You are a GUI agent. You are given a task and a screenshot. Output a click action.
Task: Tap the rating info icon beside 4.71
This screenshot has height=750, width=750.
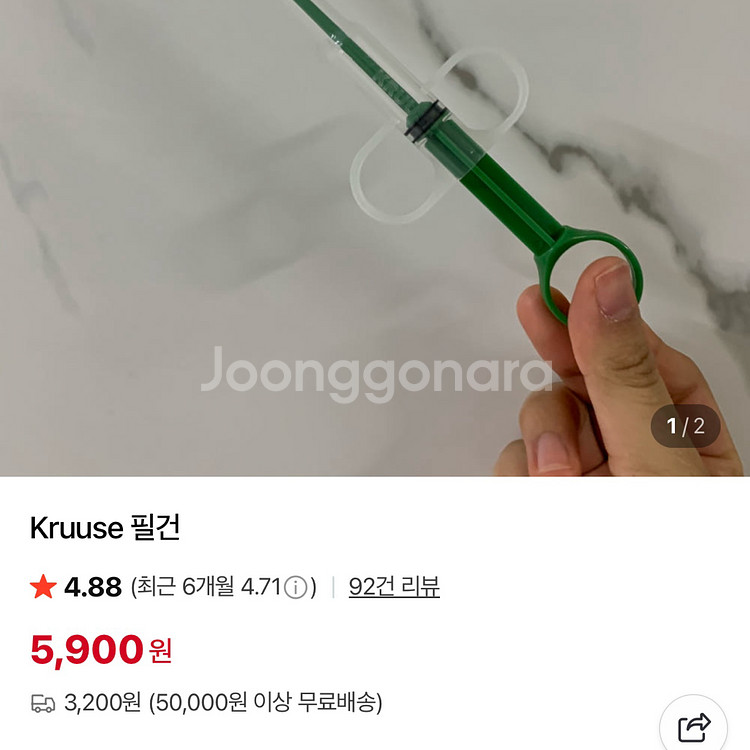click(x=296, y=587)
